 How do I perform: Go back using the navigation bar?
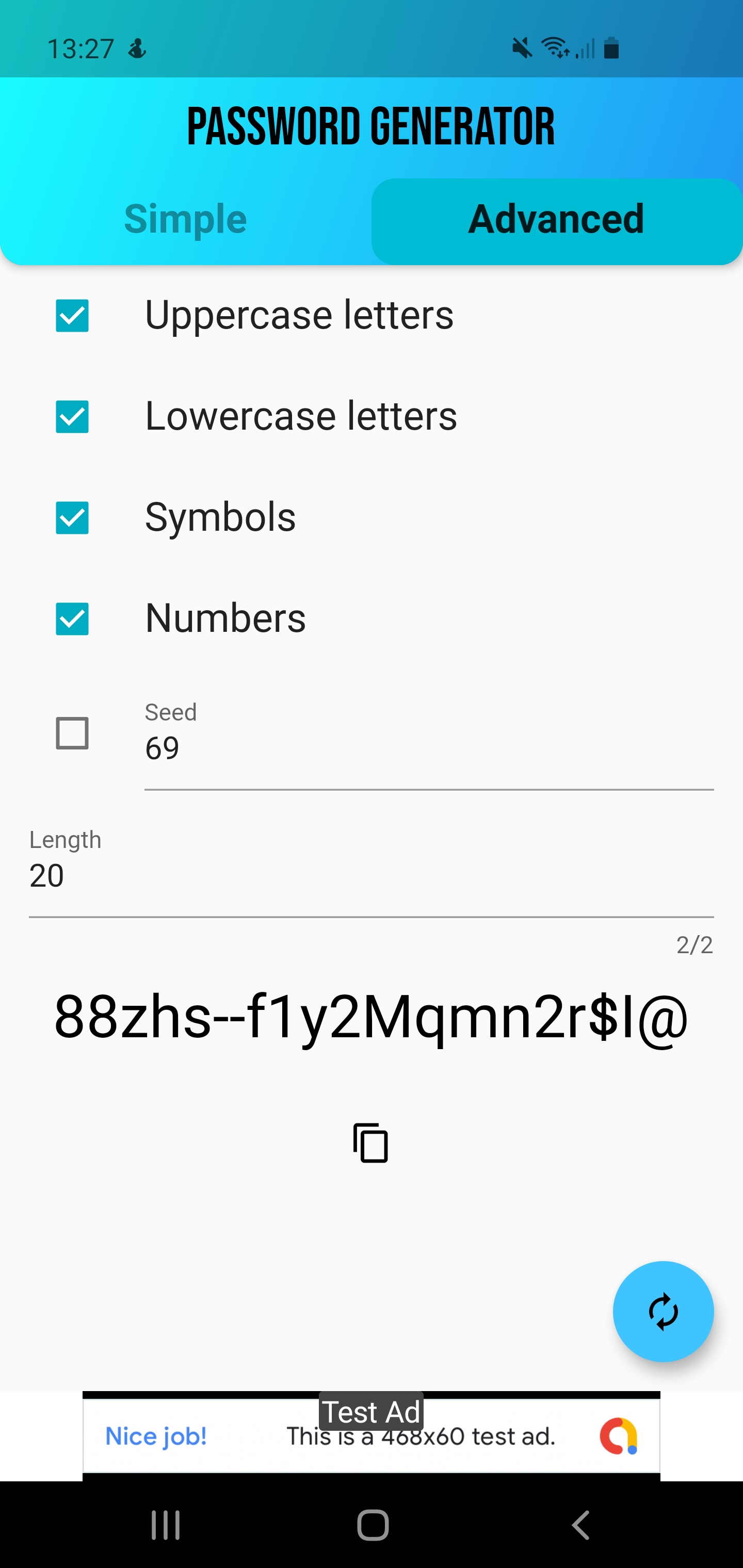tap(580, 1525)
